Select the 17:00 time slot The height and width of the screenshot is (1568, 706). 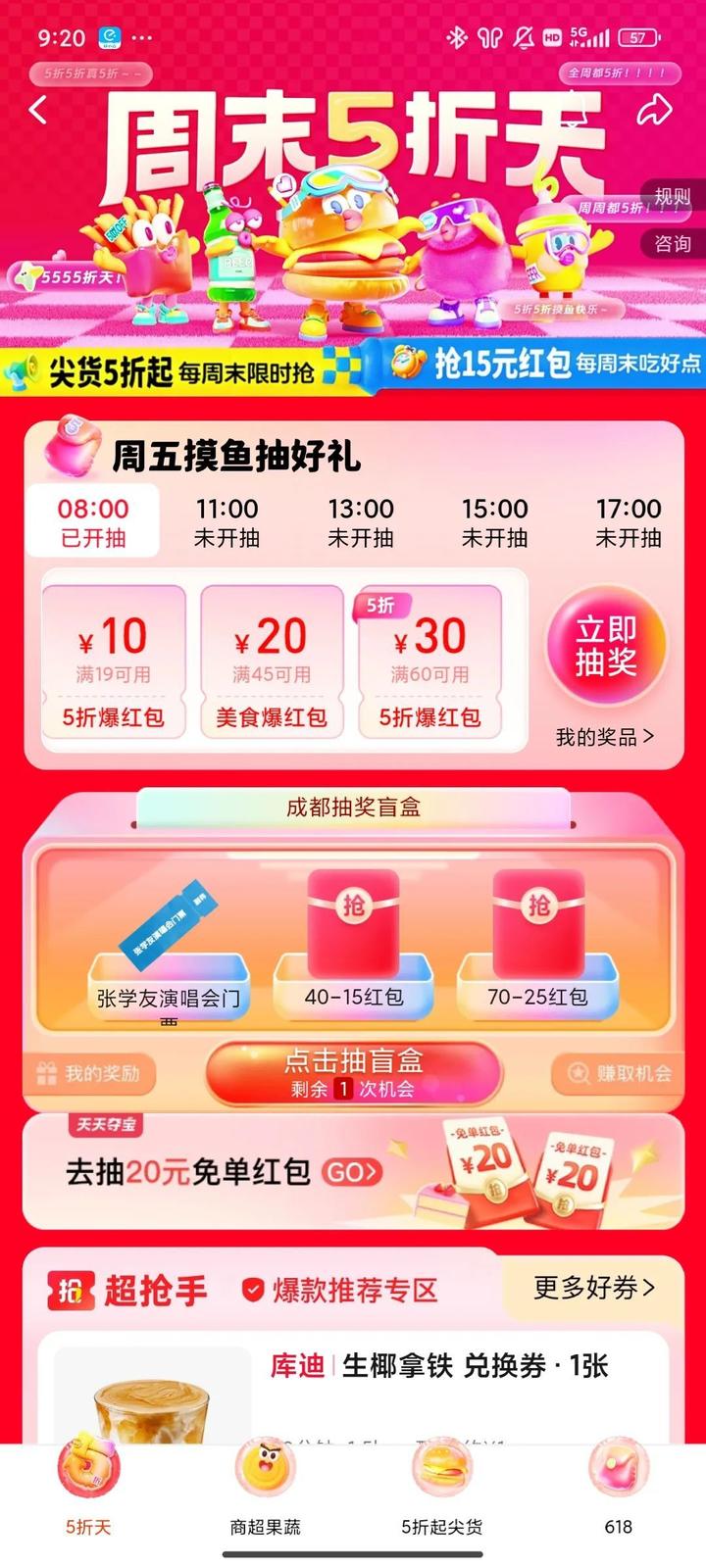629,522
